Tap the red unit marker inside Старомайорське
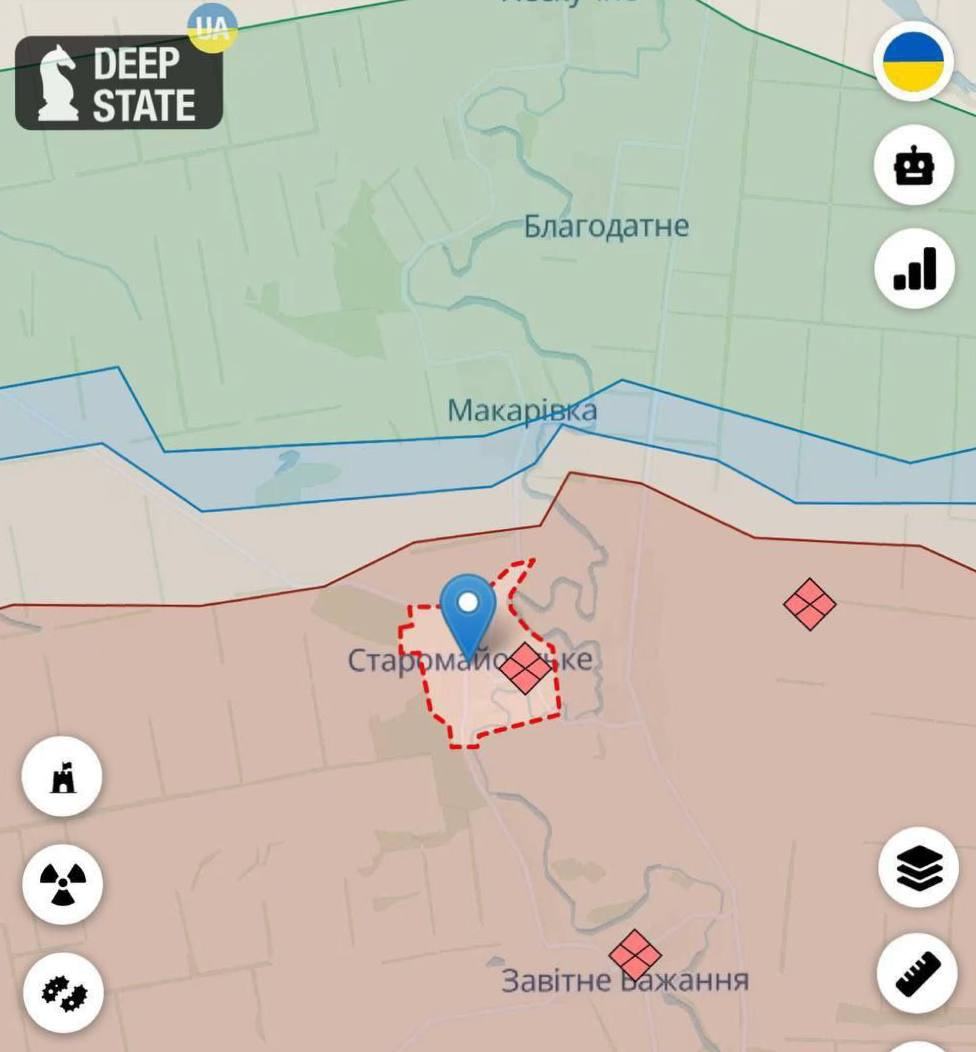976x1052 pixels. [525, 668]
